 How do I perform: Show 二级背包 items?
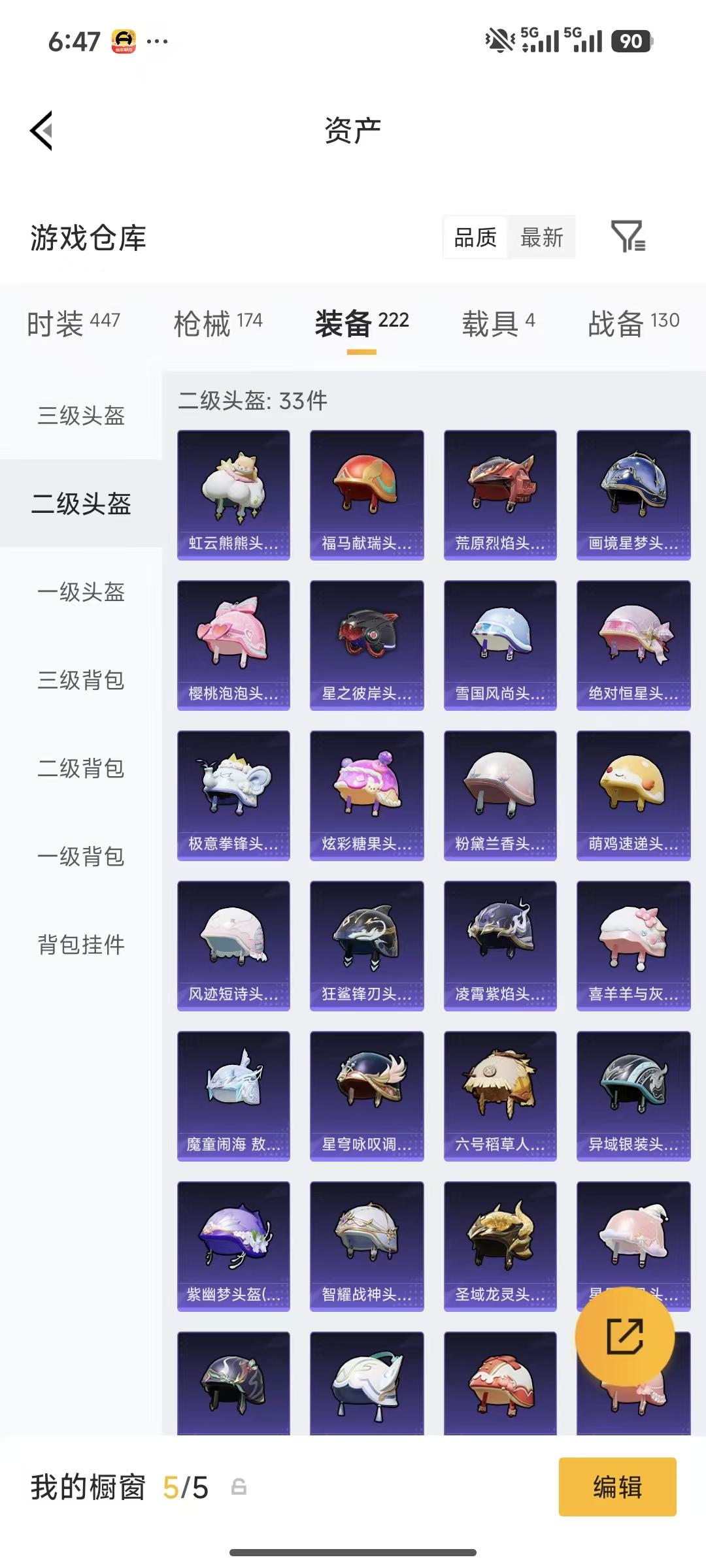(81, 768)
